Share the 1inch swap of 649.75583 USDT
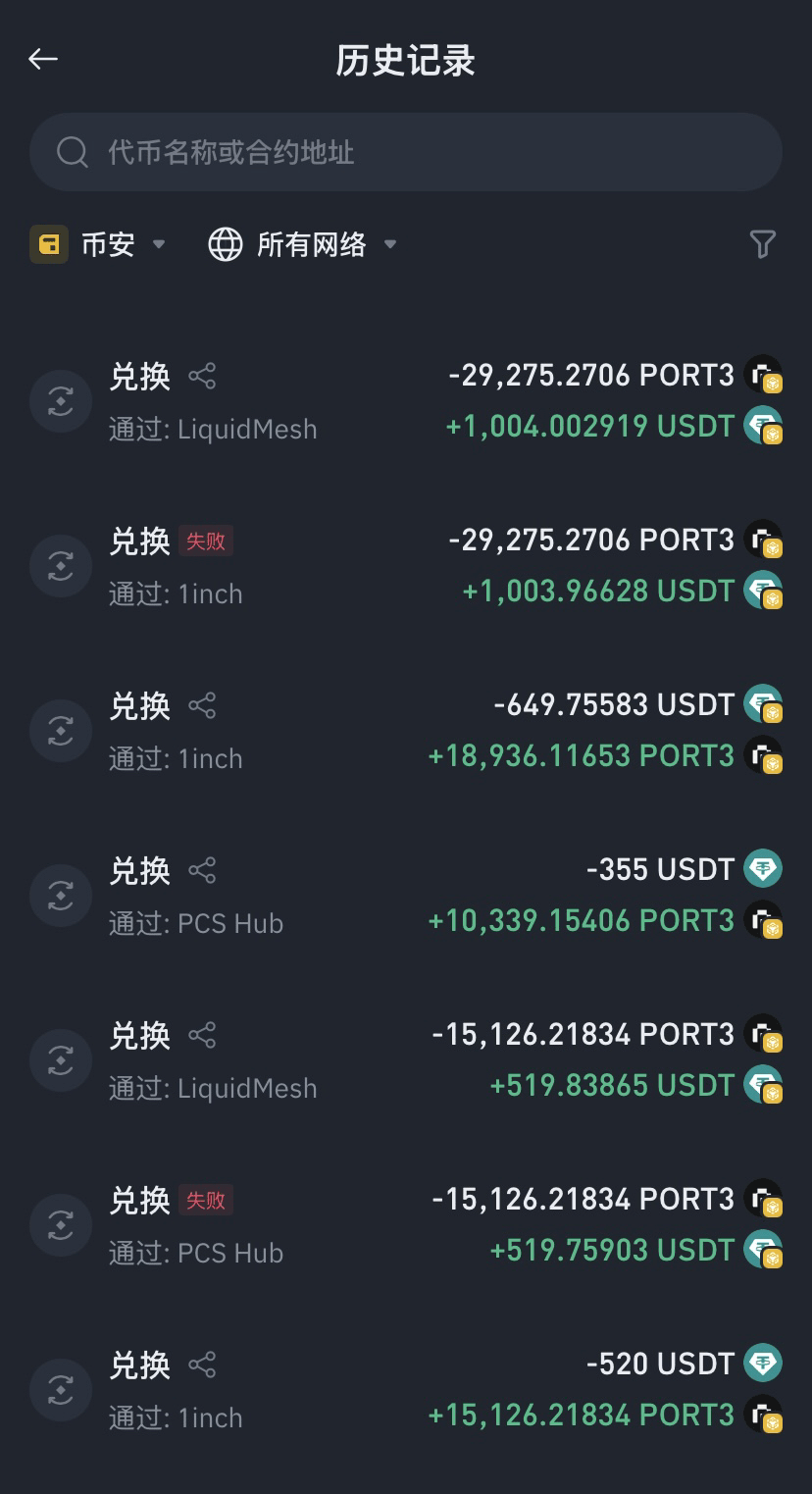This screenshot has height=1494, width=812. pos(202,705)
